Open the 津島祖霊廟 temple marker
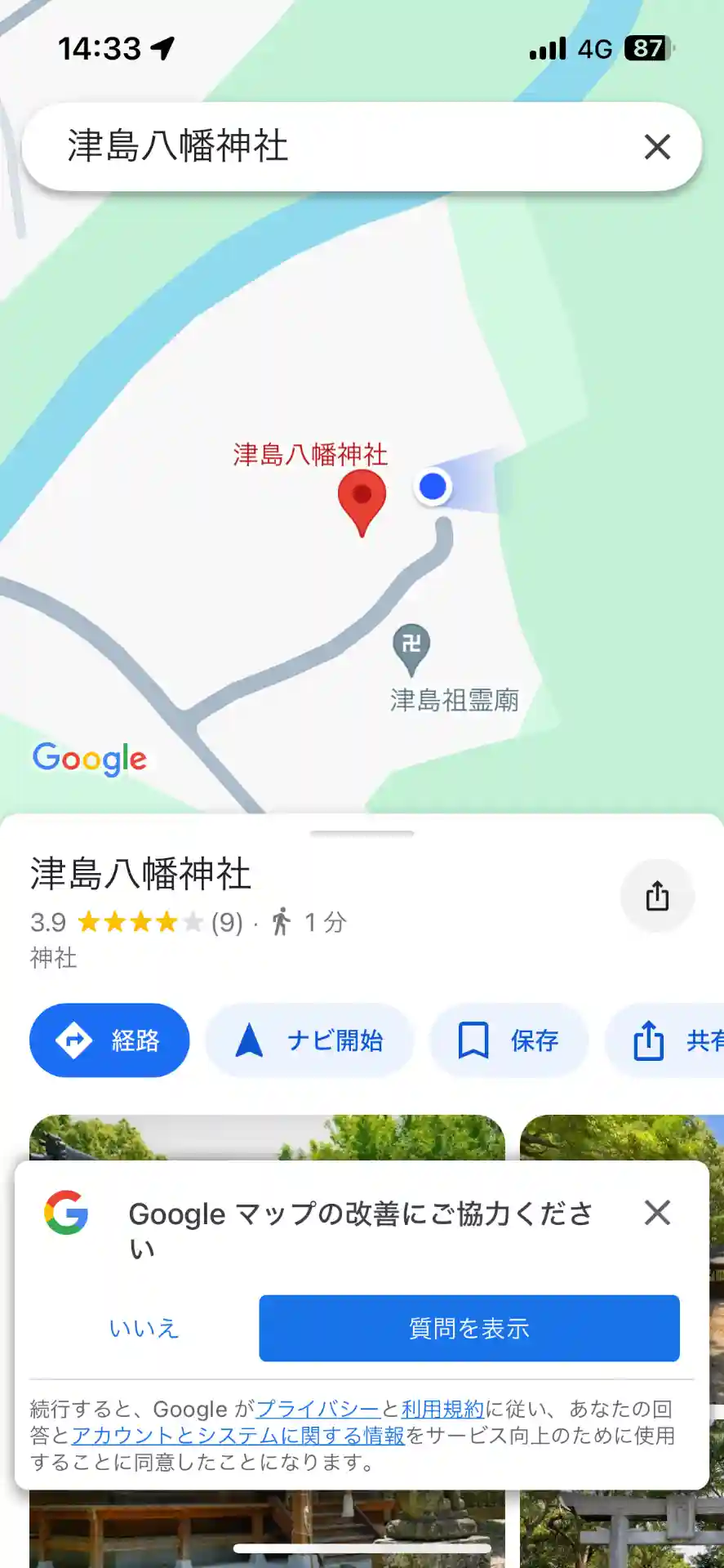The image size is (724, 1568). coord(411,647)
